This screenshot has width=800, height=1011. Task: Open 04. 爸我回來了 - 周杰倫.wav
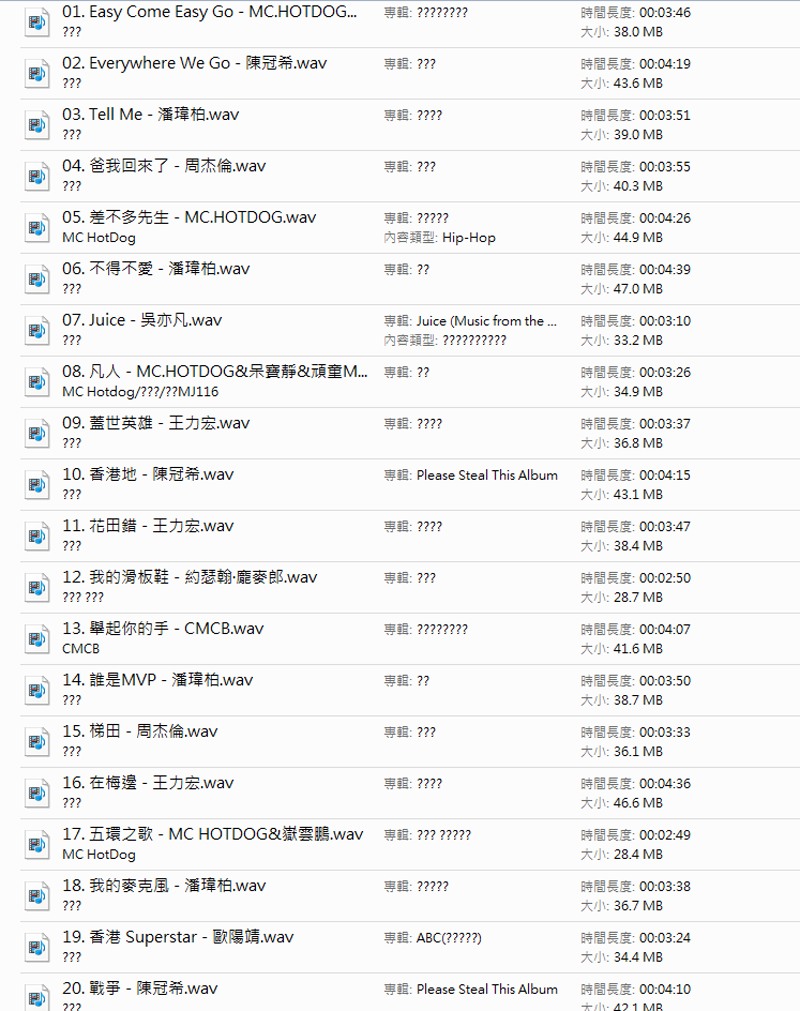(x=164, y=166)
